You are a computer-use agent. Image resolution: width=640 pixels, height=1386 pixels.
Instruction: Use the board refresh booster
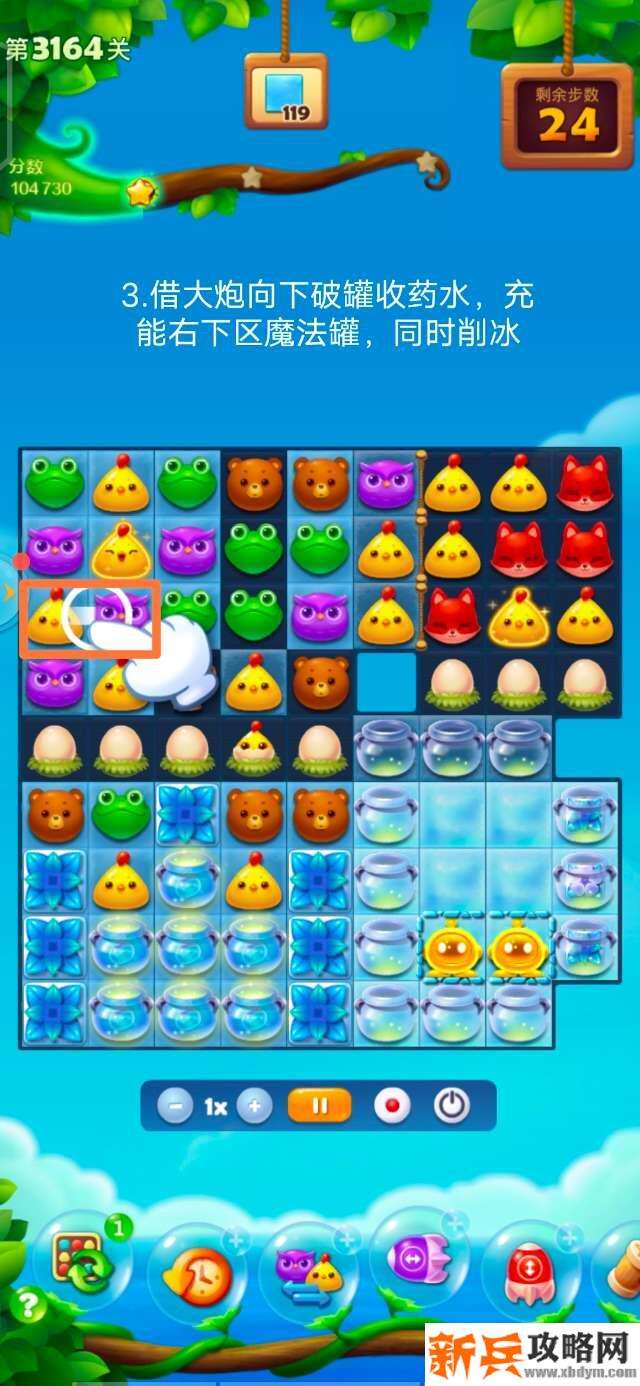point(83,1262)
